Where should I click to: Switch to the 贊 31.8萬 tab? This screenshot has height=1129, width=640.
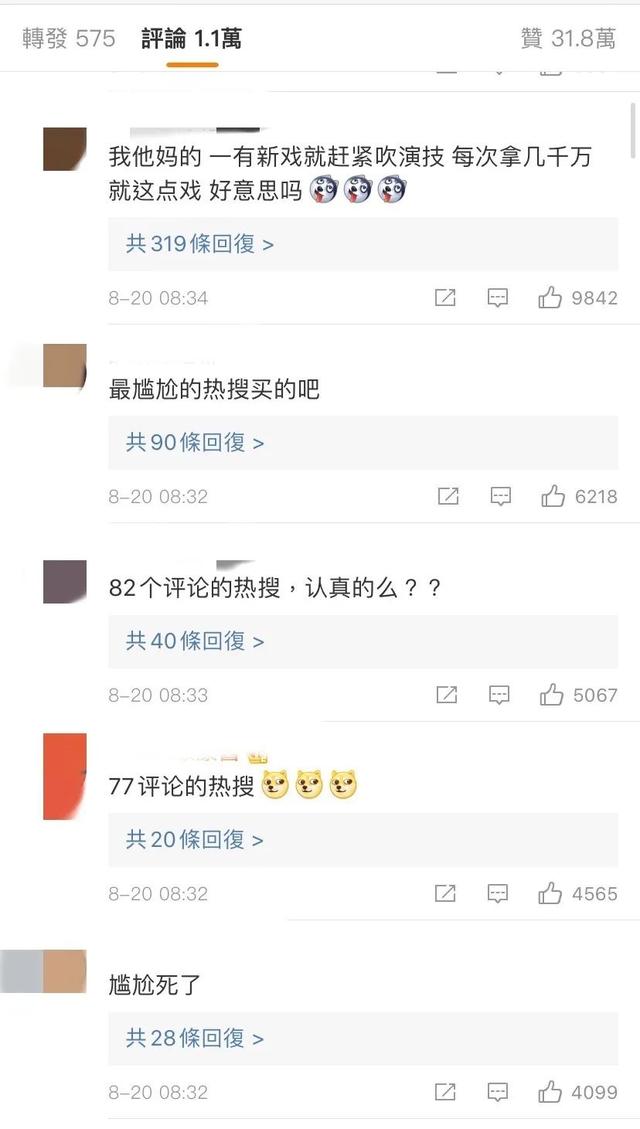click(568, 39)
